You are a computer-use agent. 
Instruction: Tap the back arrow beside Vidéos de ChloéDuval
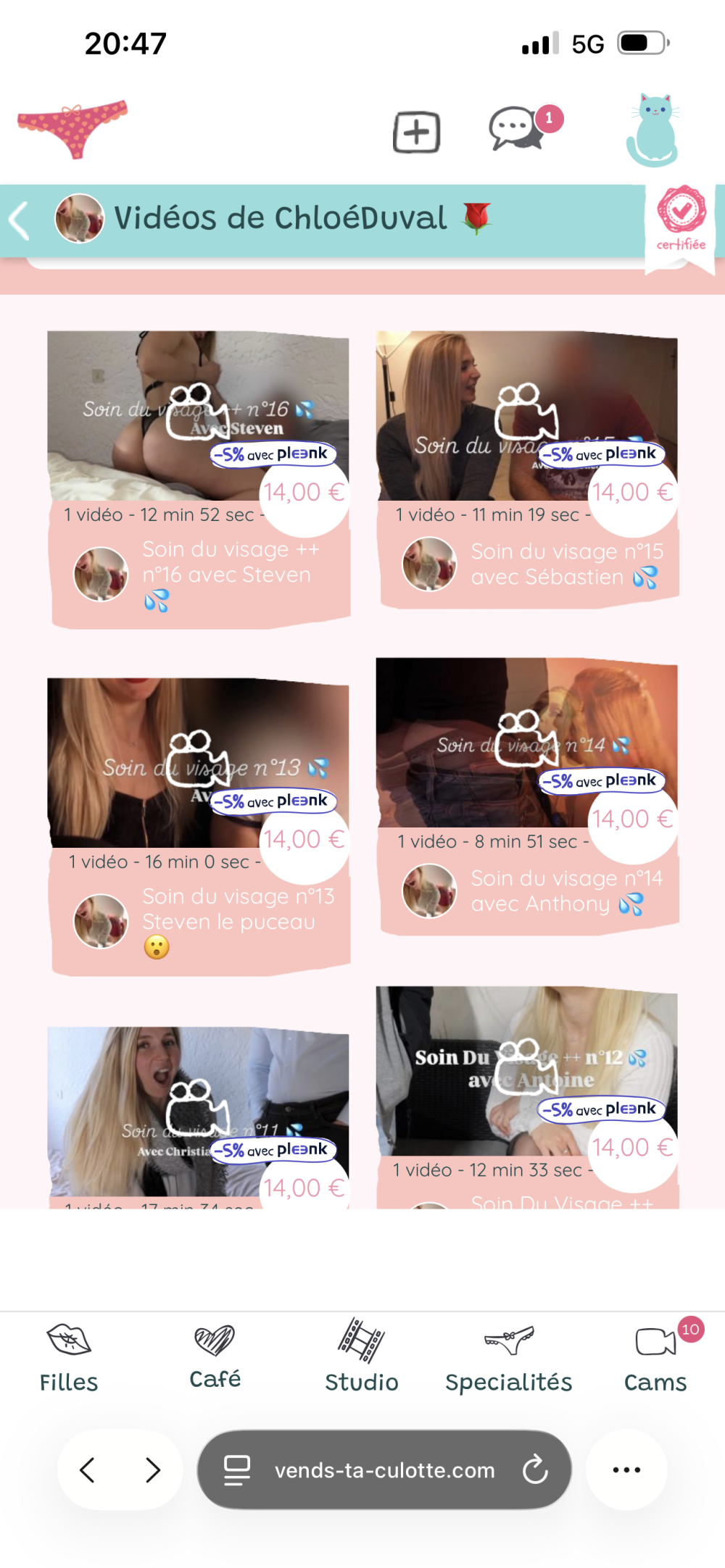click(20, 220)
